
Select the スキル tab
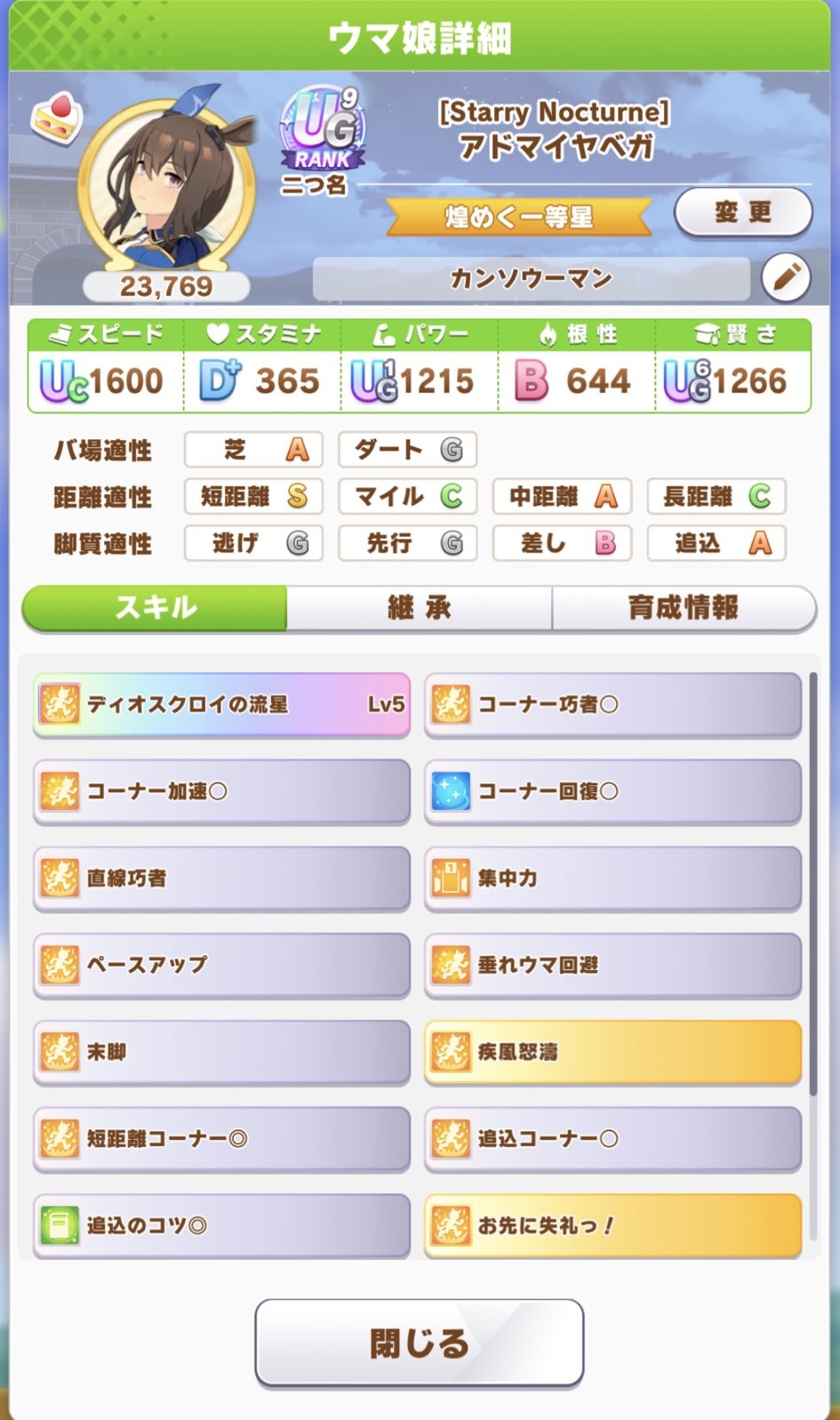point(156,608)
